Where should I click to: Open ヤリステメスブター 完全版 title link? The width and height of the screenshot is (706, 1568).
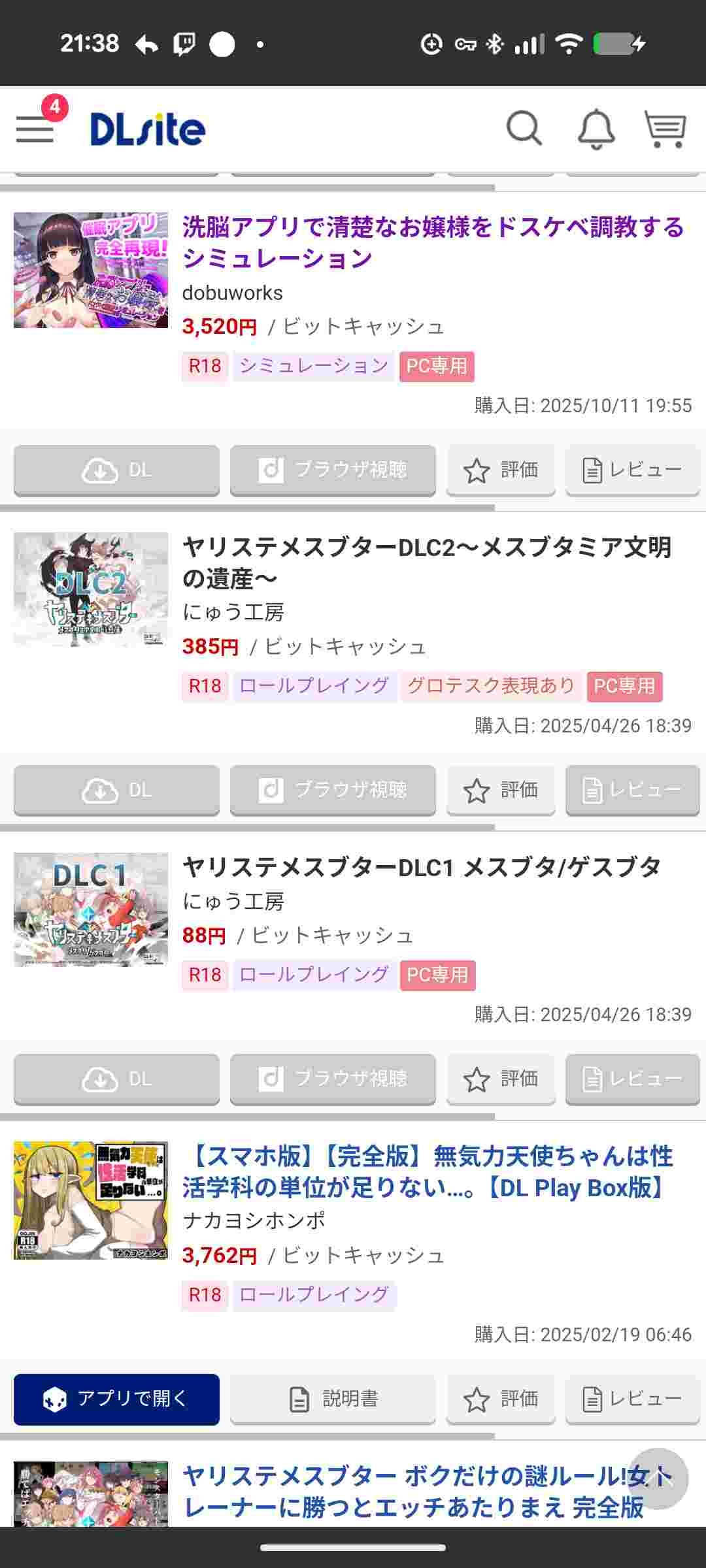coord(412,1492)
